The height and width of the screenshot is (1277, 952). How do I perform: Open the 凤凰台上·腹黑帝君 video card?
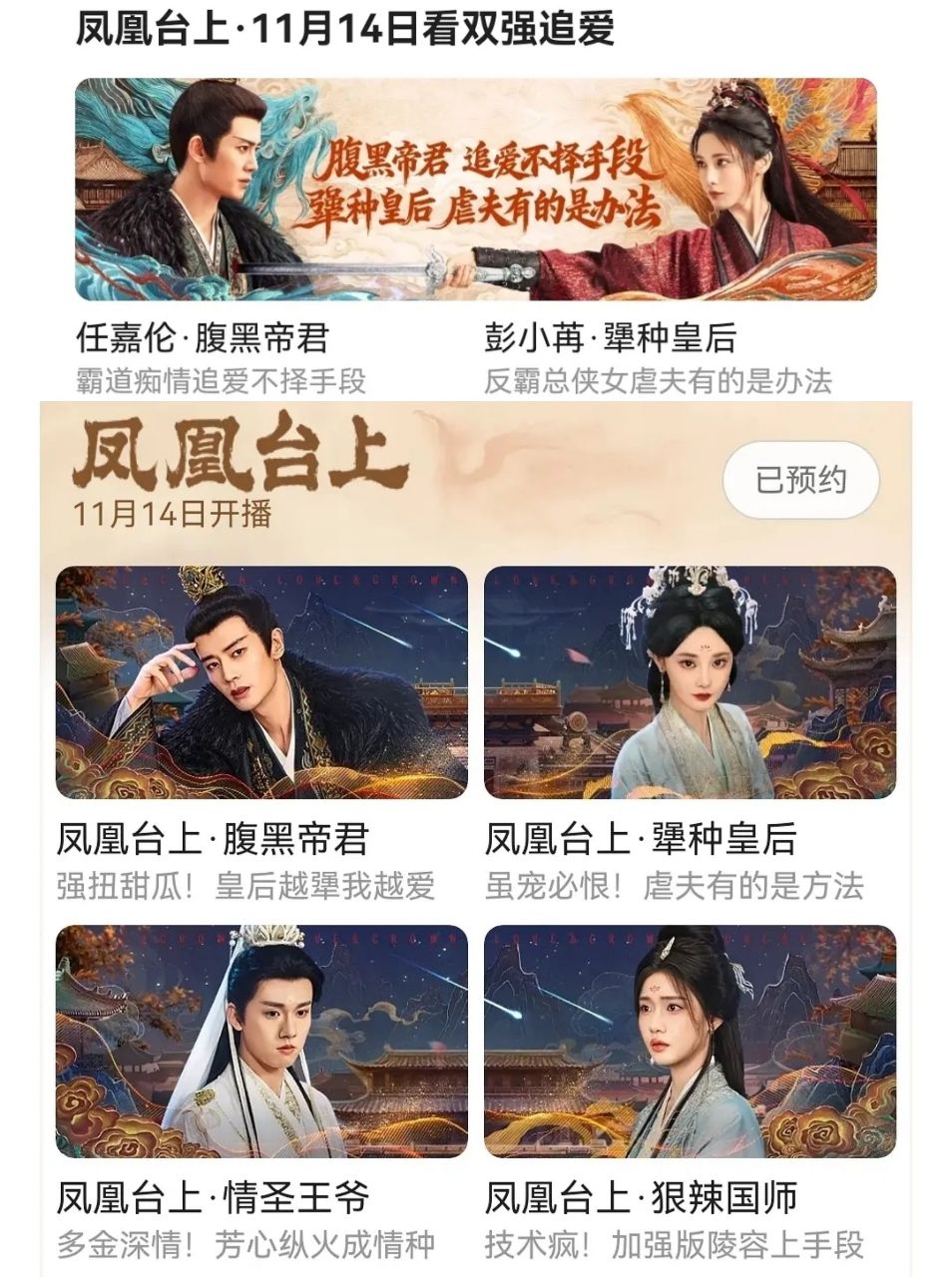pos(261,682)
